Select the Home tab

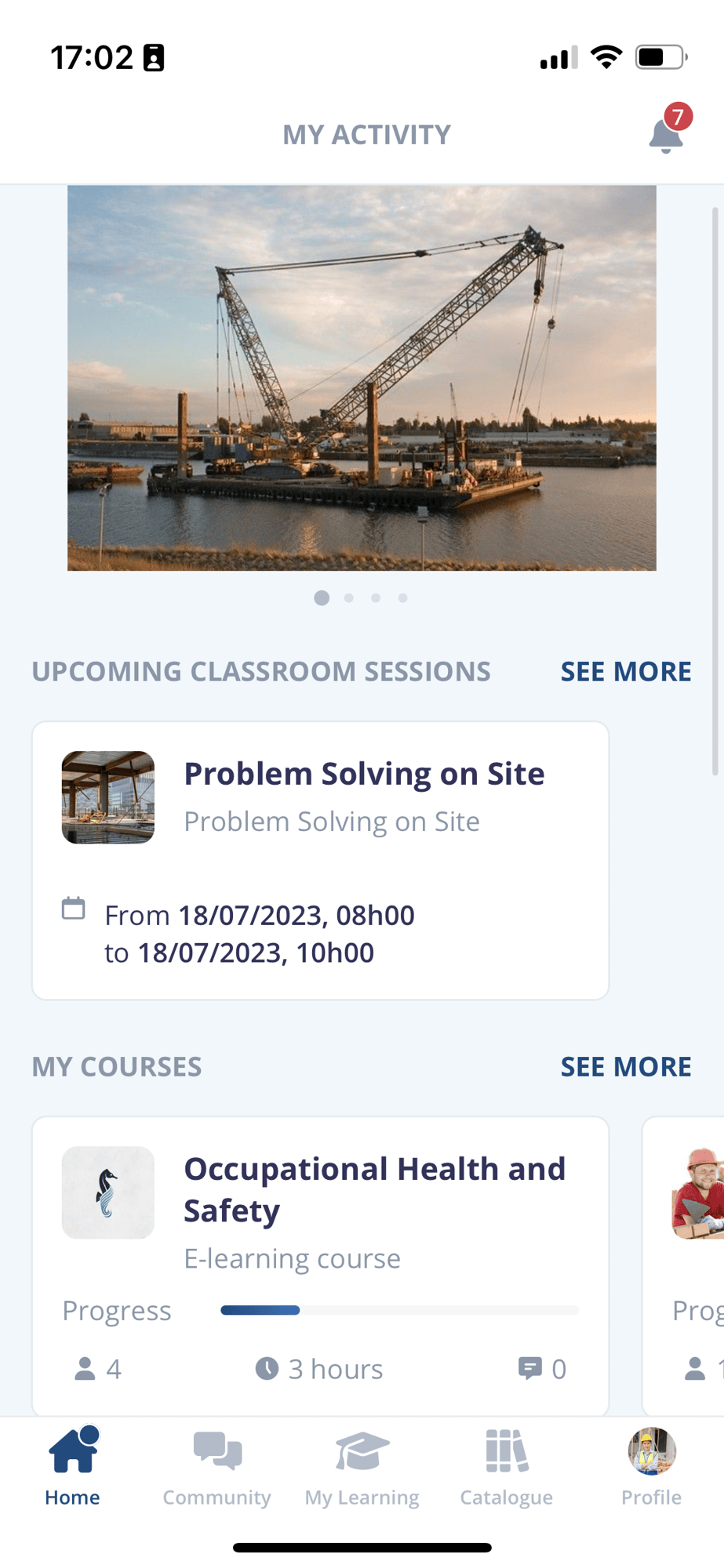click(x=72, y=1467)
